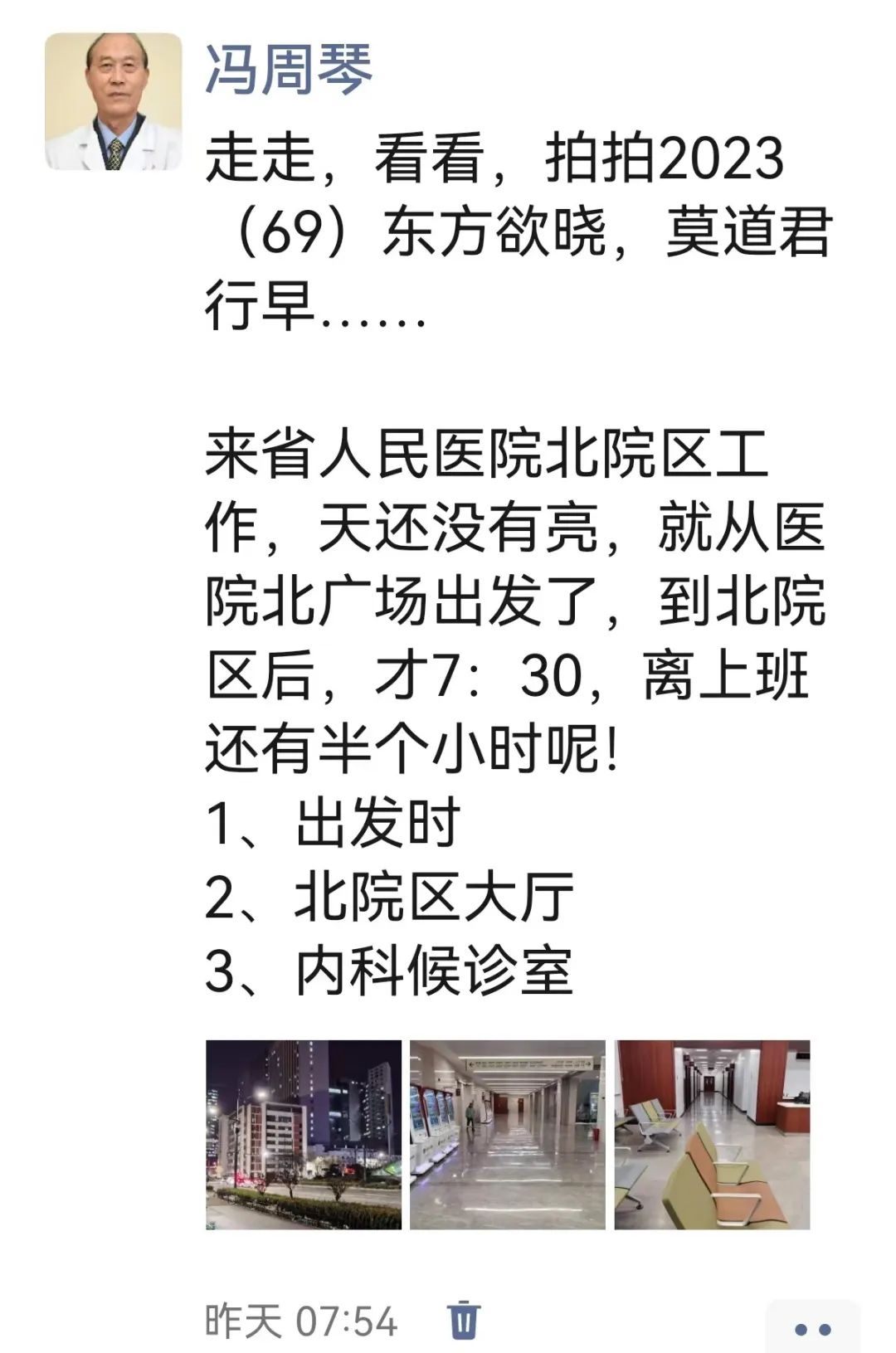The width and height of the screenshot is (896, 1353).
Task: Delete this post with trash icon
Action: coord(464,1318)
